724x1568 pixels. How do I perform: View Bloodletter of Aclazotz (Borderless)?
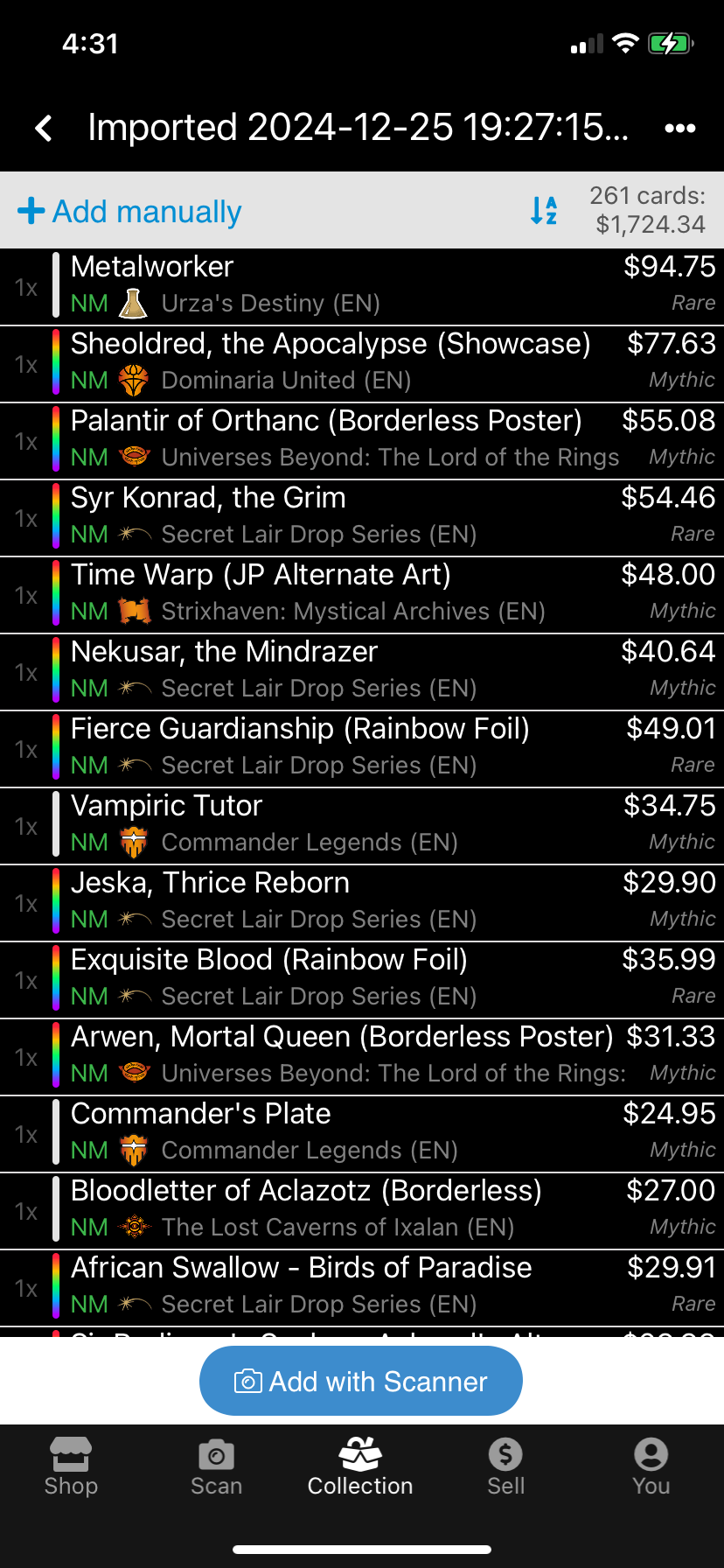[x=362, y=1211]
